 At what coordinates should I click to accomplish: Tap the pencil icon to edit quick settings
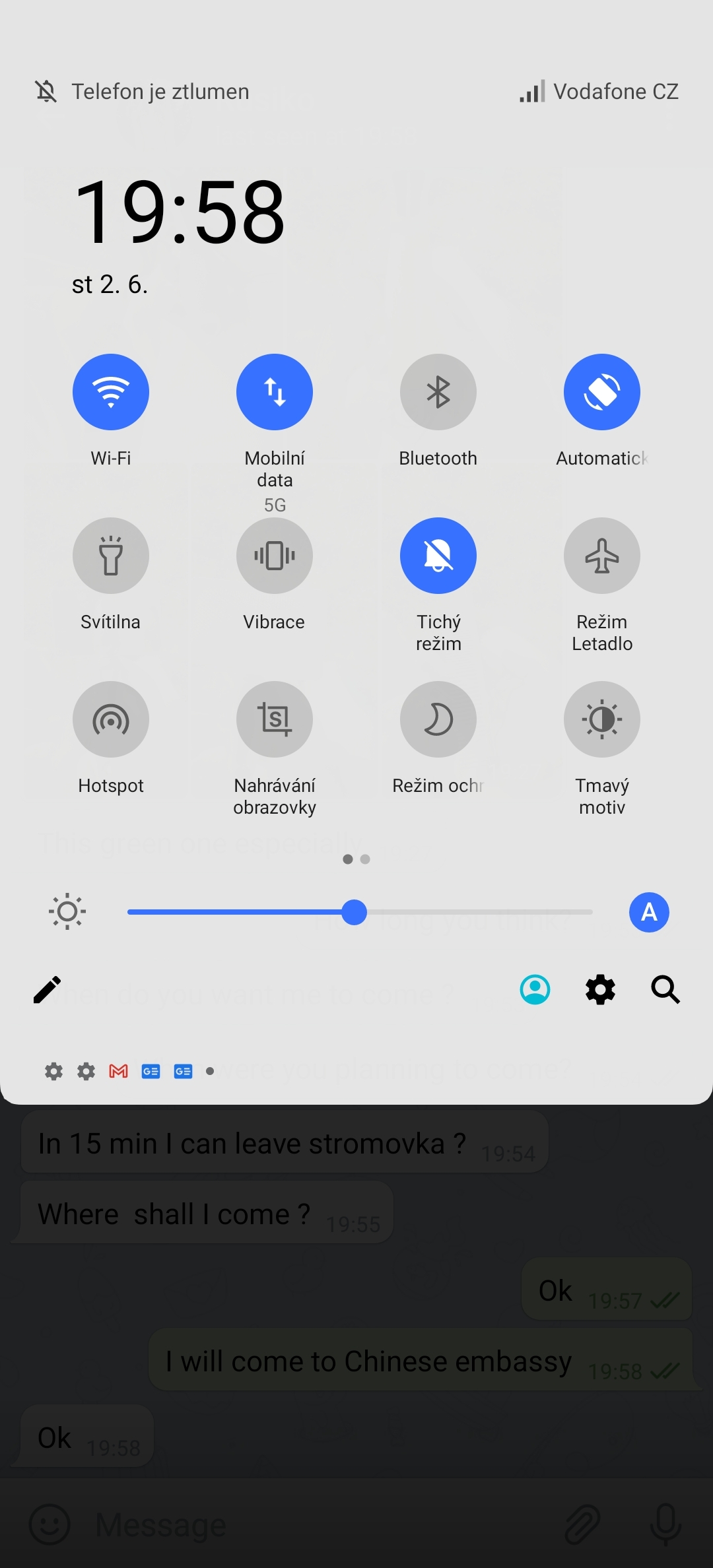[x=46, y=989]
